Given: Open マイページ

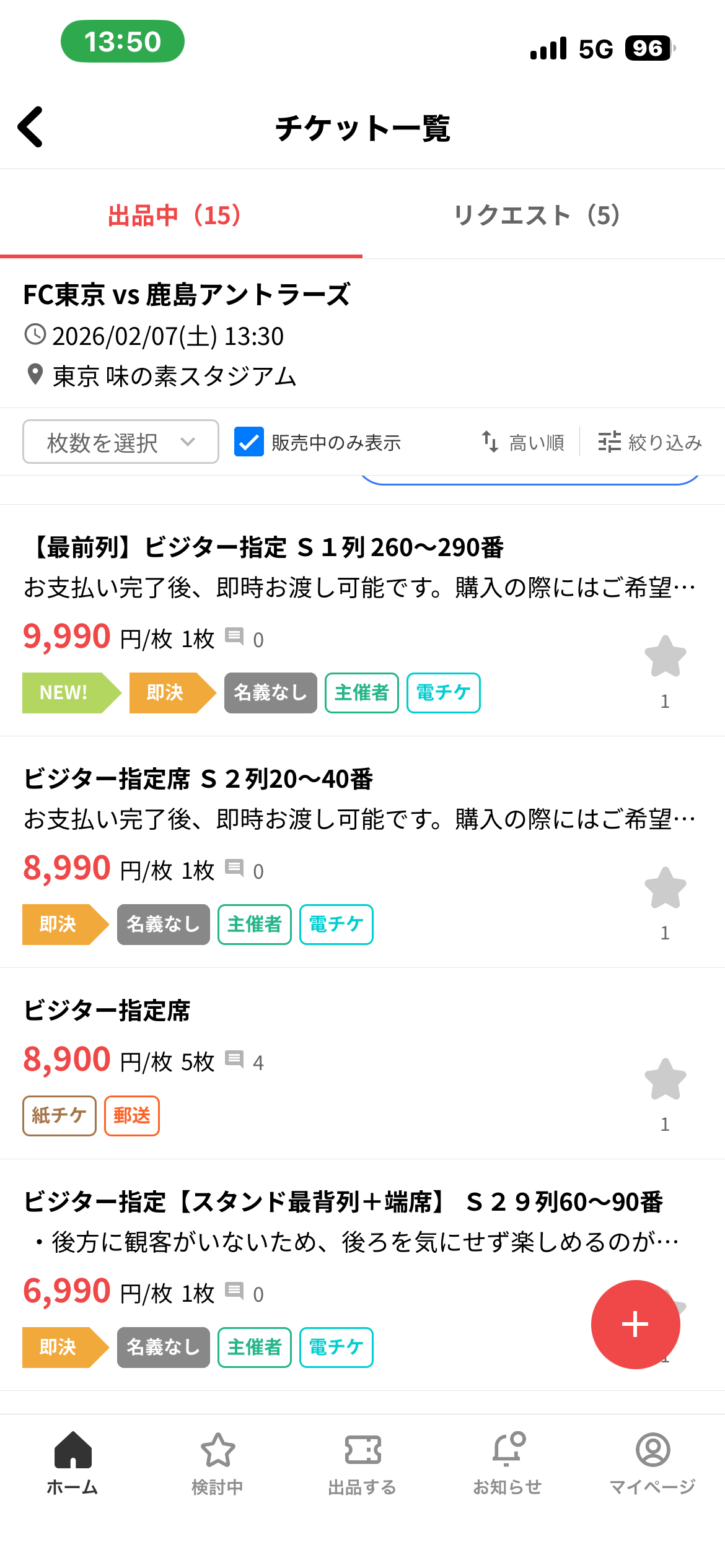Looking at the screenshot, I should pos(652,1463).
